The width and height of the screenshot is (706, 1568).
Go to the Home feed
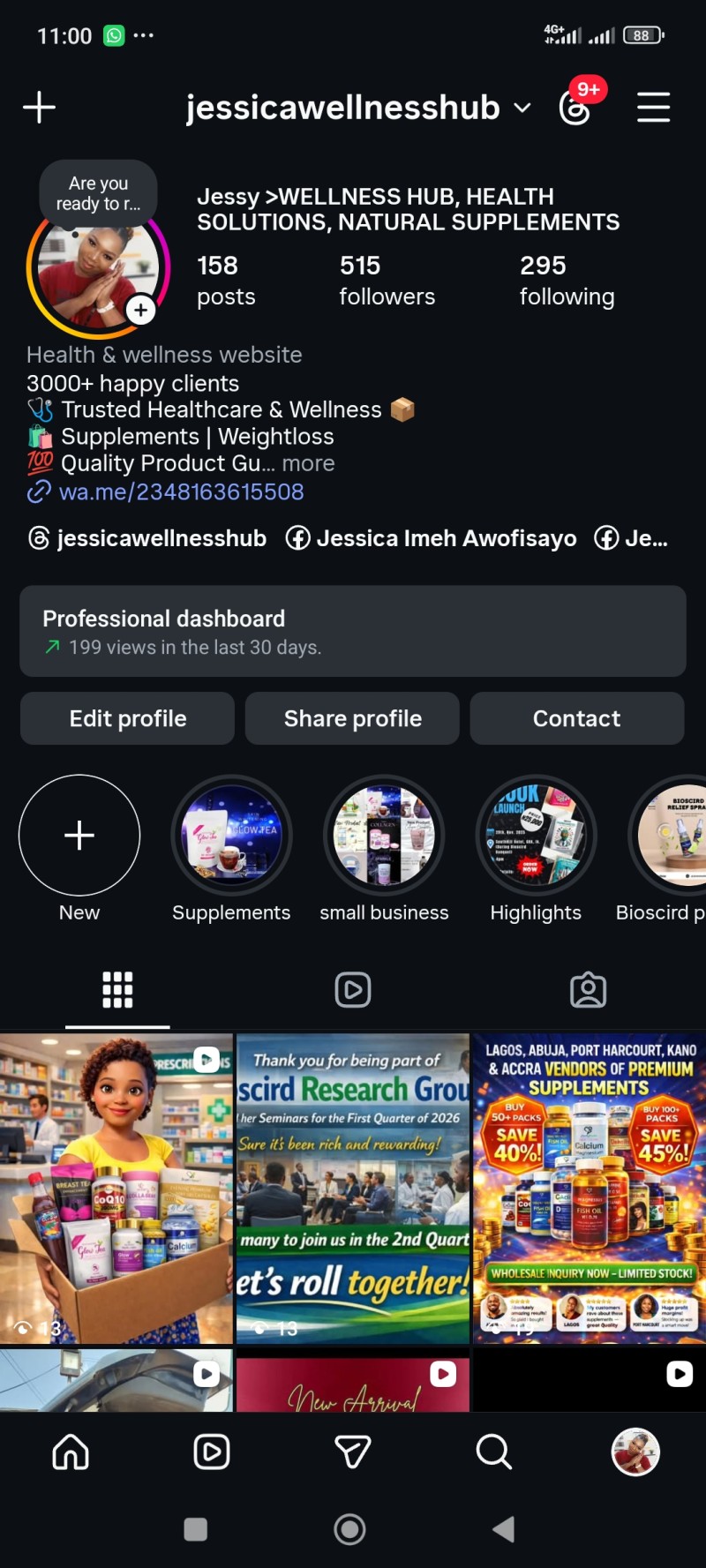pos(71,1452)
